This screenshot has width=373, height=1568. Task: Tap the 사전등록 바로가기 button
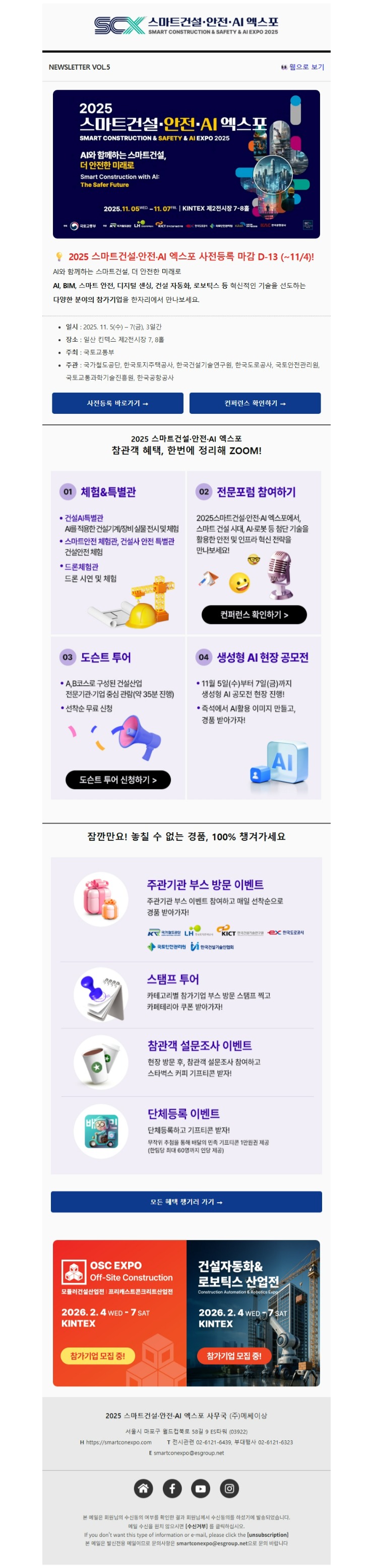click(x=117, y=403)
